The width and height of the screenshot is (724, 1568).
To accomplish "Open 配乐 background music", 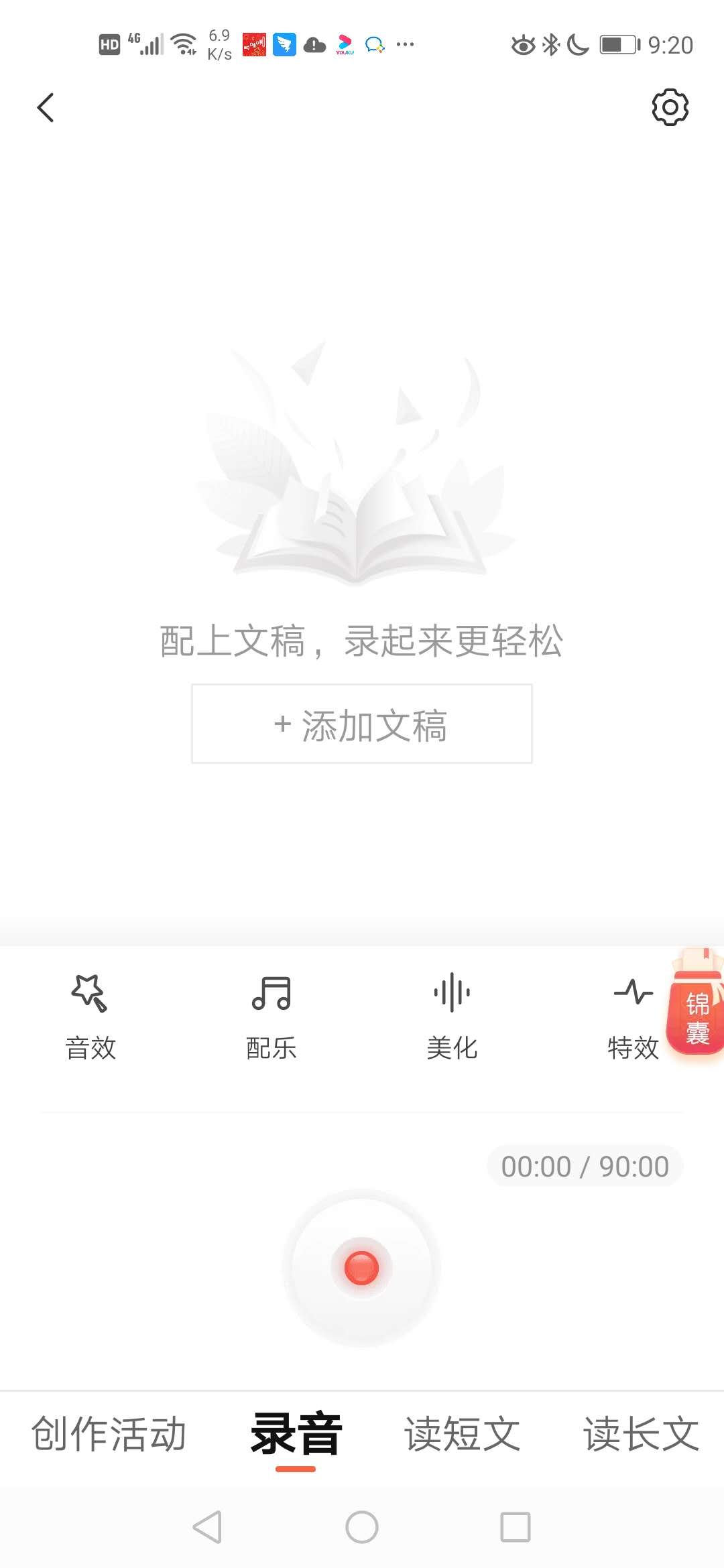I will tap(271, 1017).
